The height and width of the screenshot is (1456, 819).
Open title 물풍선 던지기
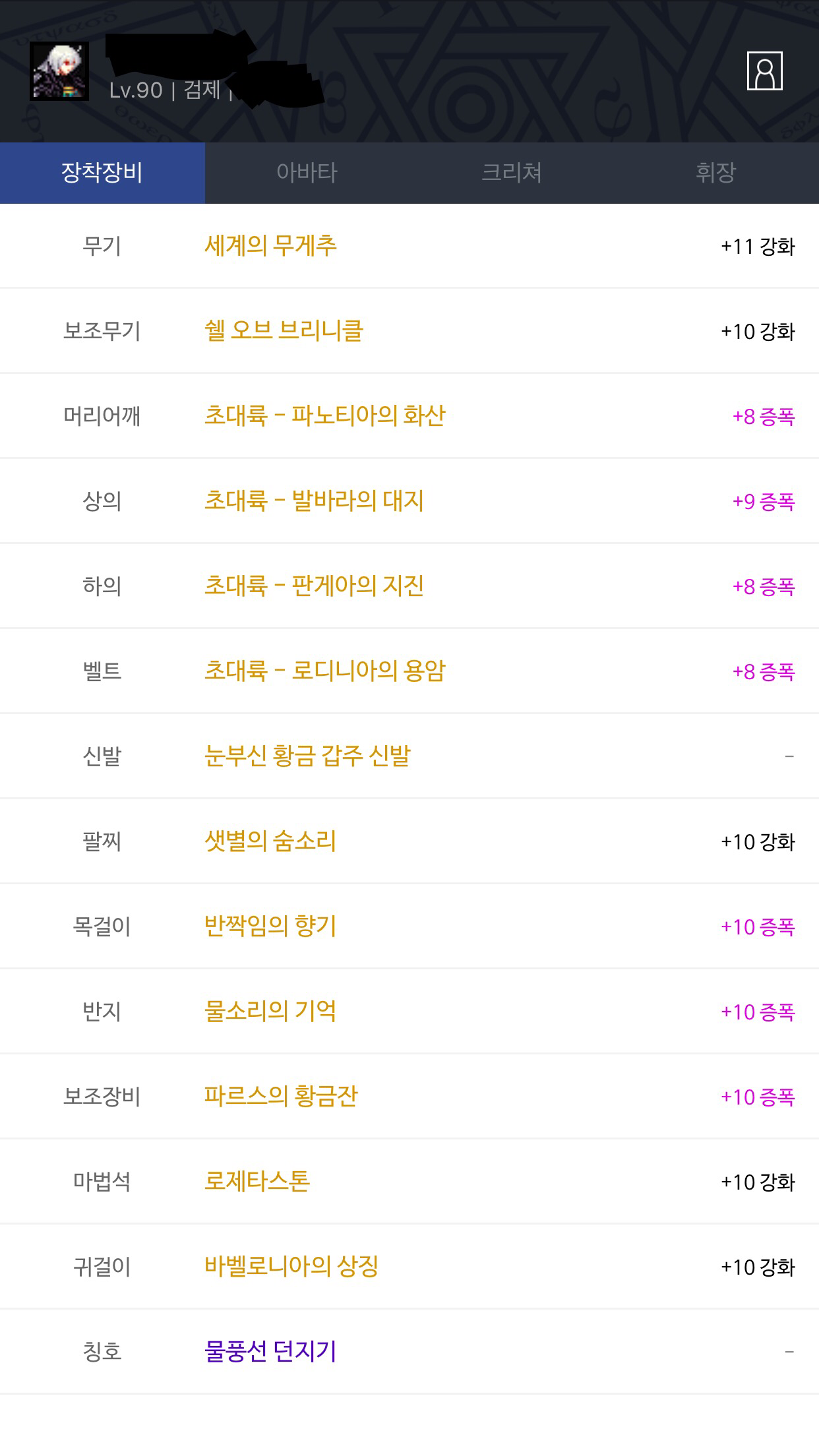270,1352
